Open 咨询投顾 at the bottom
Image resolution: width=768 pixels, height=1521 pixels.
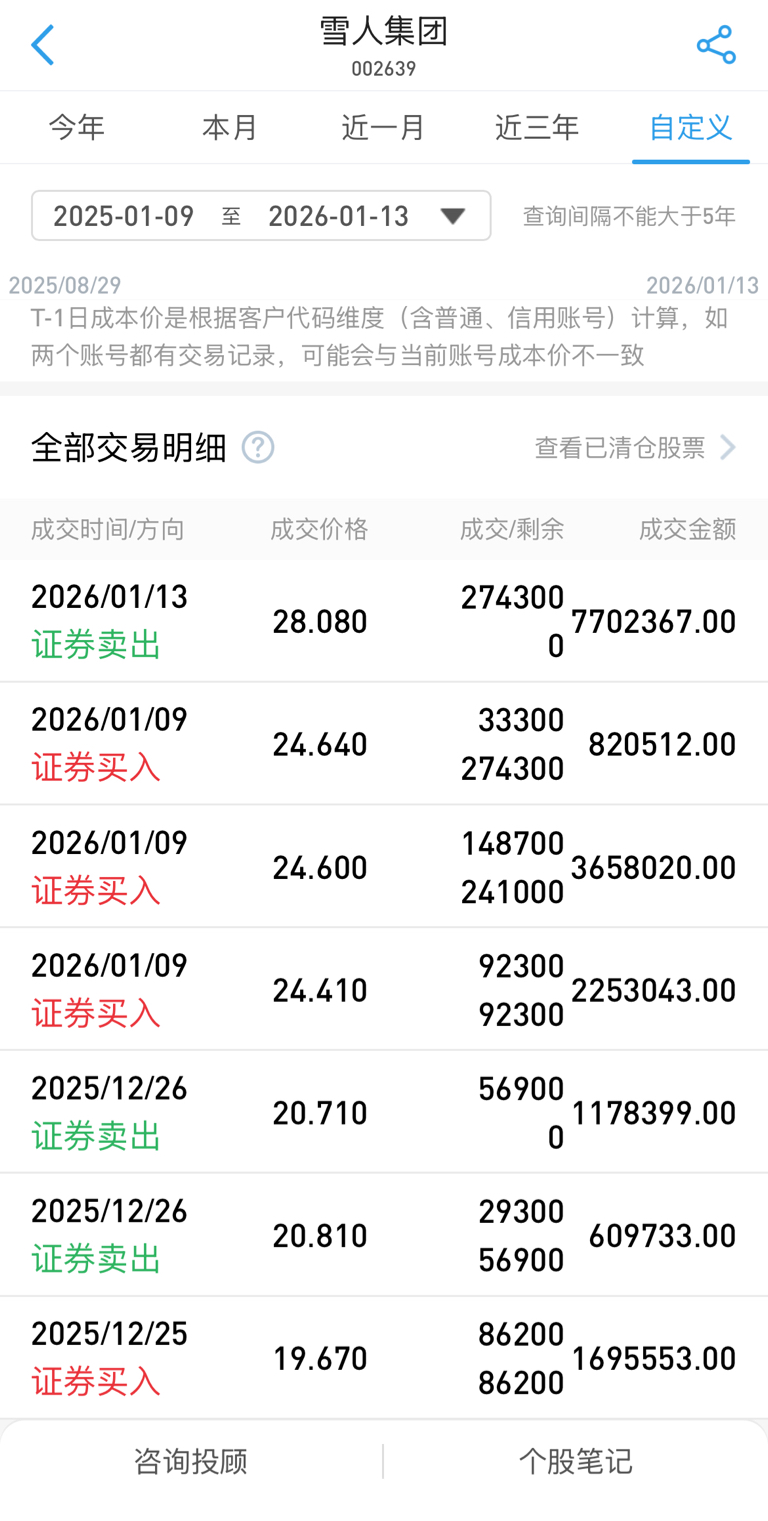tap(191, 1461)
